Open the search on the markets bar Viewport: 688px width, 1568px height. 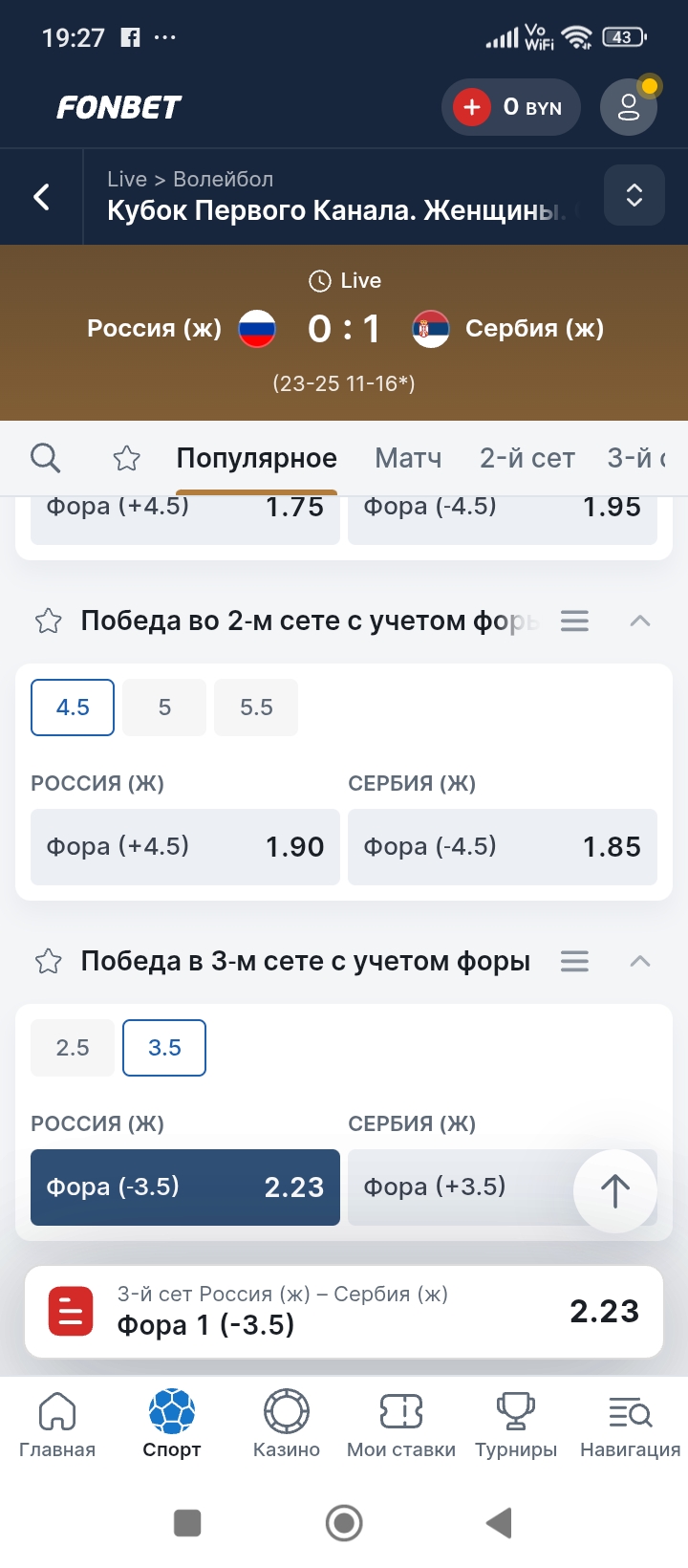tap(45, 458)
